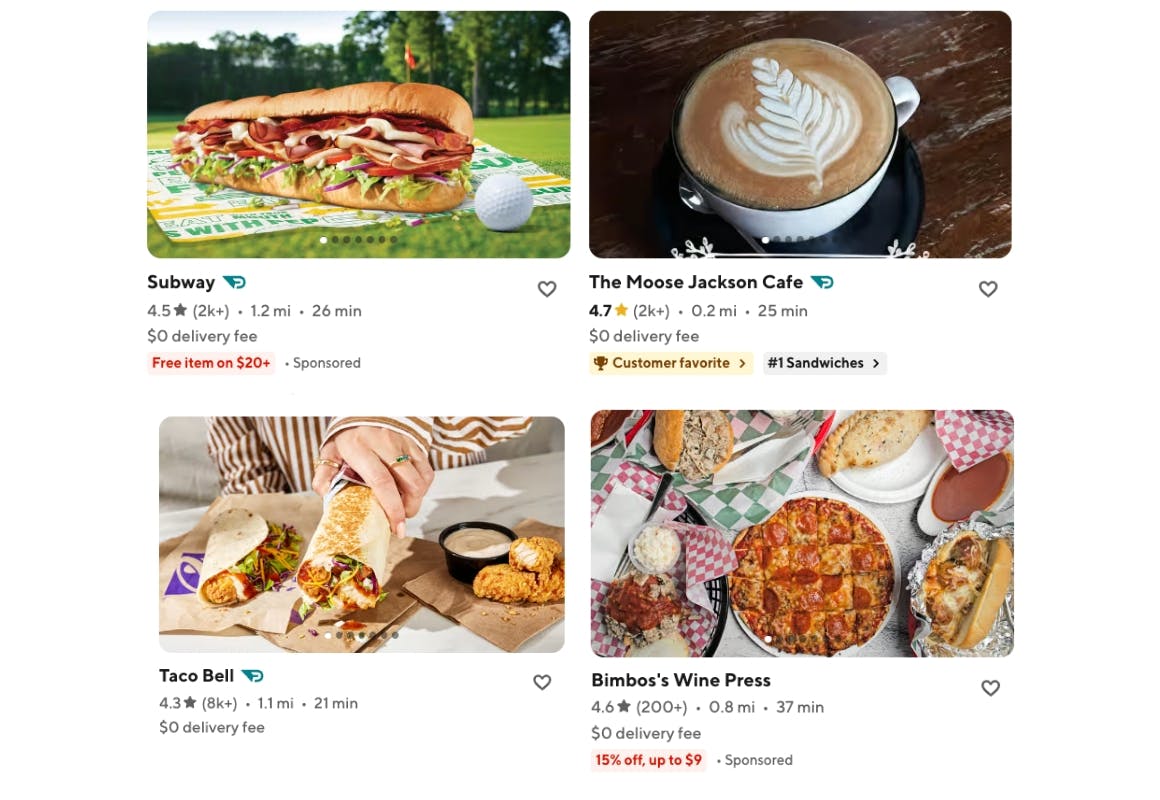Image resolution: width=1160 pixels, height=800 pixels.
Task: Favorite The Moose Jackson Cafe
Action: pyautogui.click(x=988, y=289)
